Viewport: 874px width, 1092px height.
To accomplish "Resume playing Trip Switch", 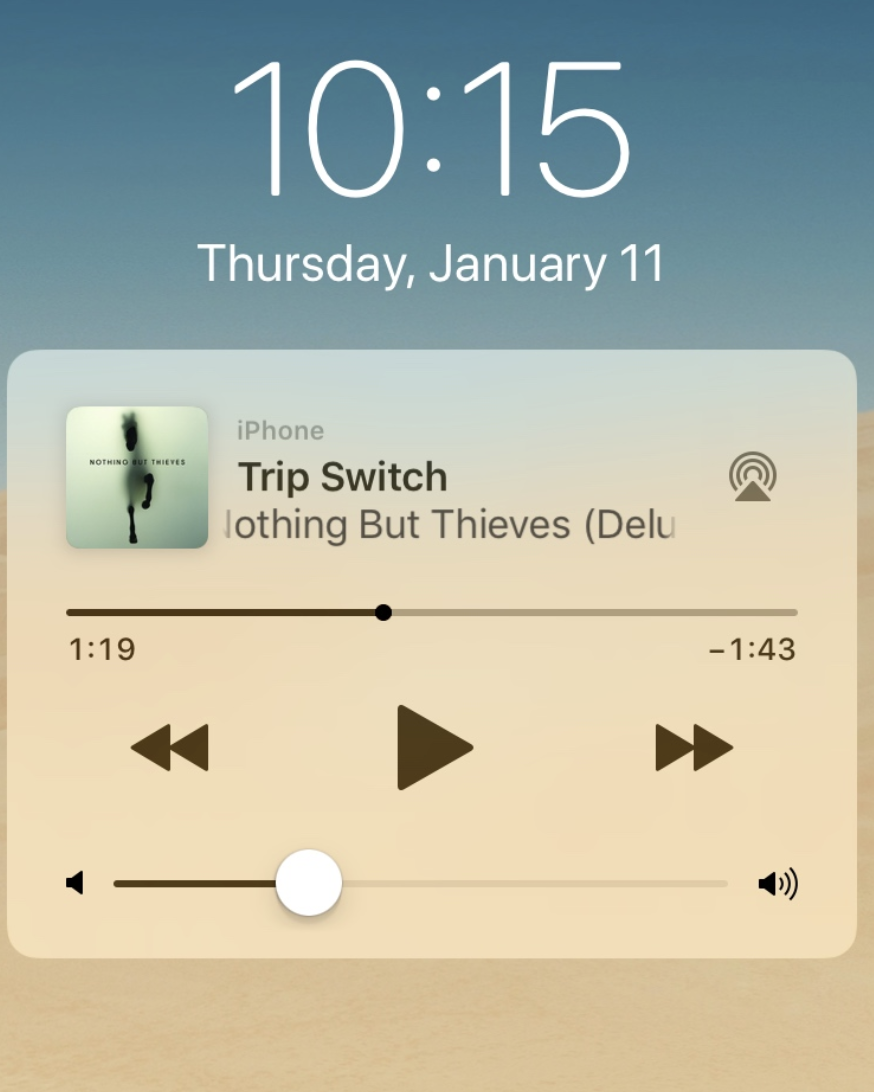I will 433,747.
